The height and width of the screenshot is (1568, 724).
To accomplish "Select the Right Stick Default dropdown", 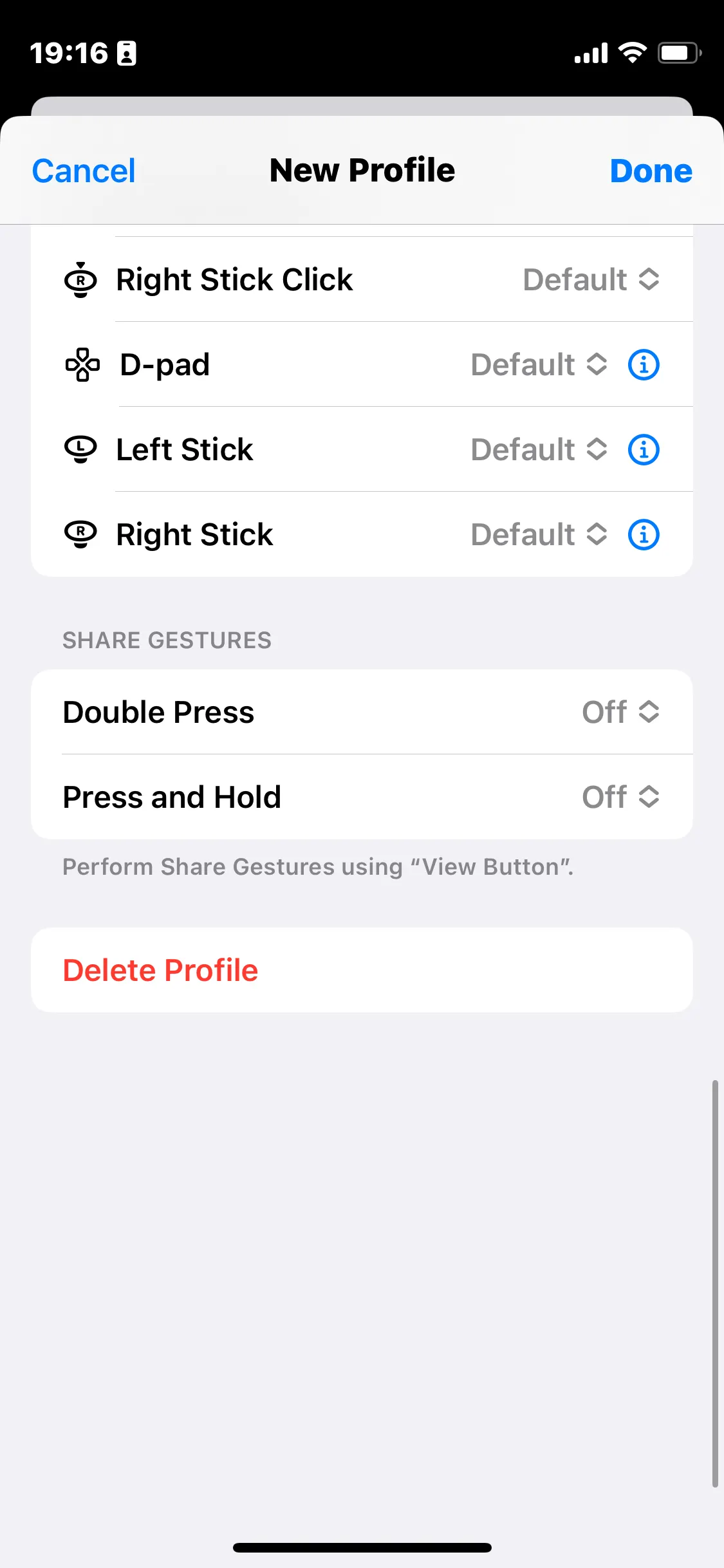I will (539, 534).
